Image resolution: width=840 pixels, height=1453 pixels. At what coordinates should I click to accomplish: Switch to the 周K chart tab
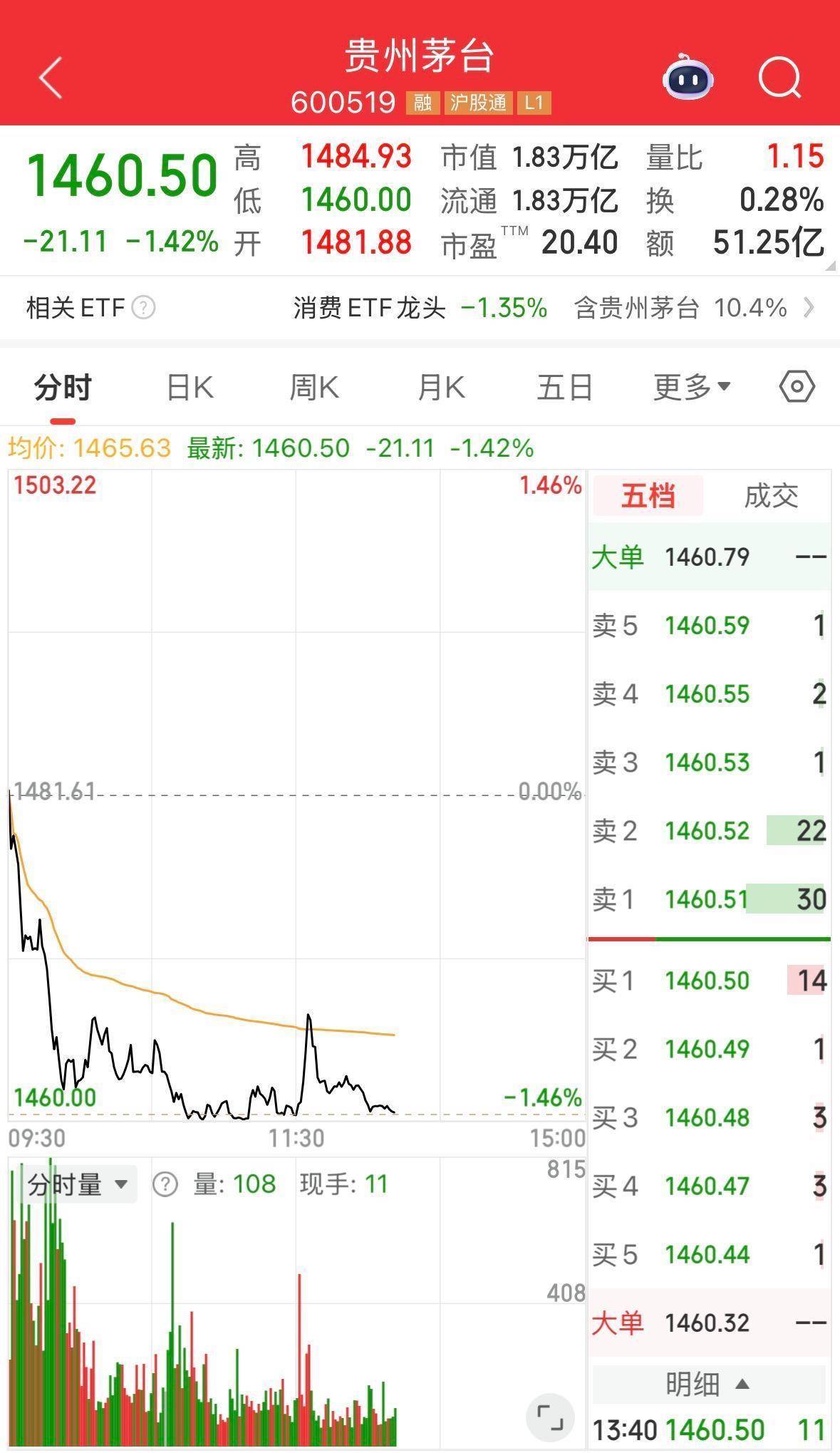point(314,388)
